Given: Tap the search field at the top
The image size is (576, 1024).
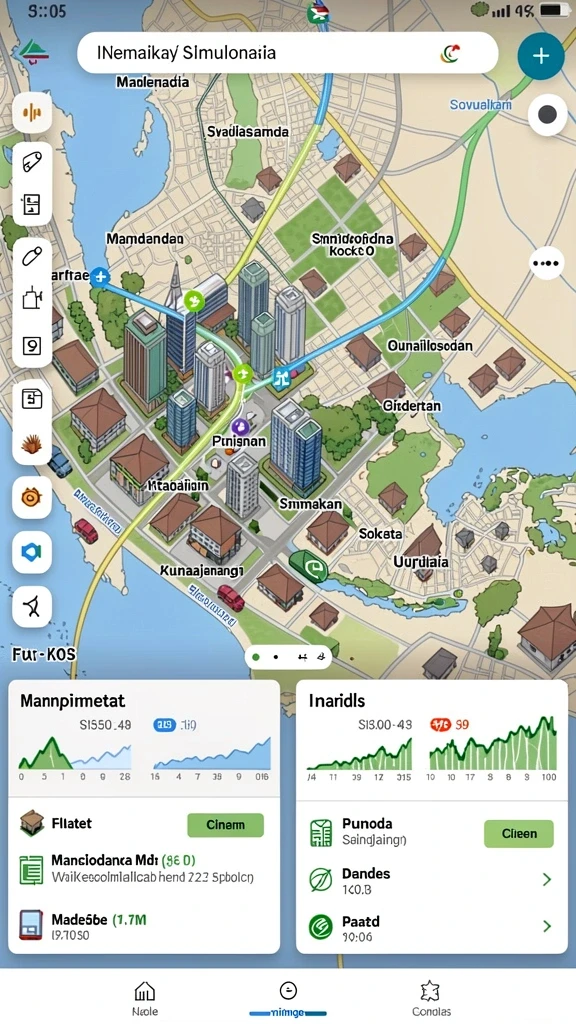Looking at the screenshot, I should click(x=287, y=53).
